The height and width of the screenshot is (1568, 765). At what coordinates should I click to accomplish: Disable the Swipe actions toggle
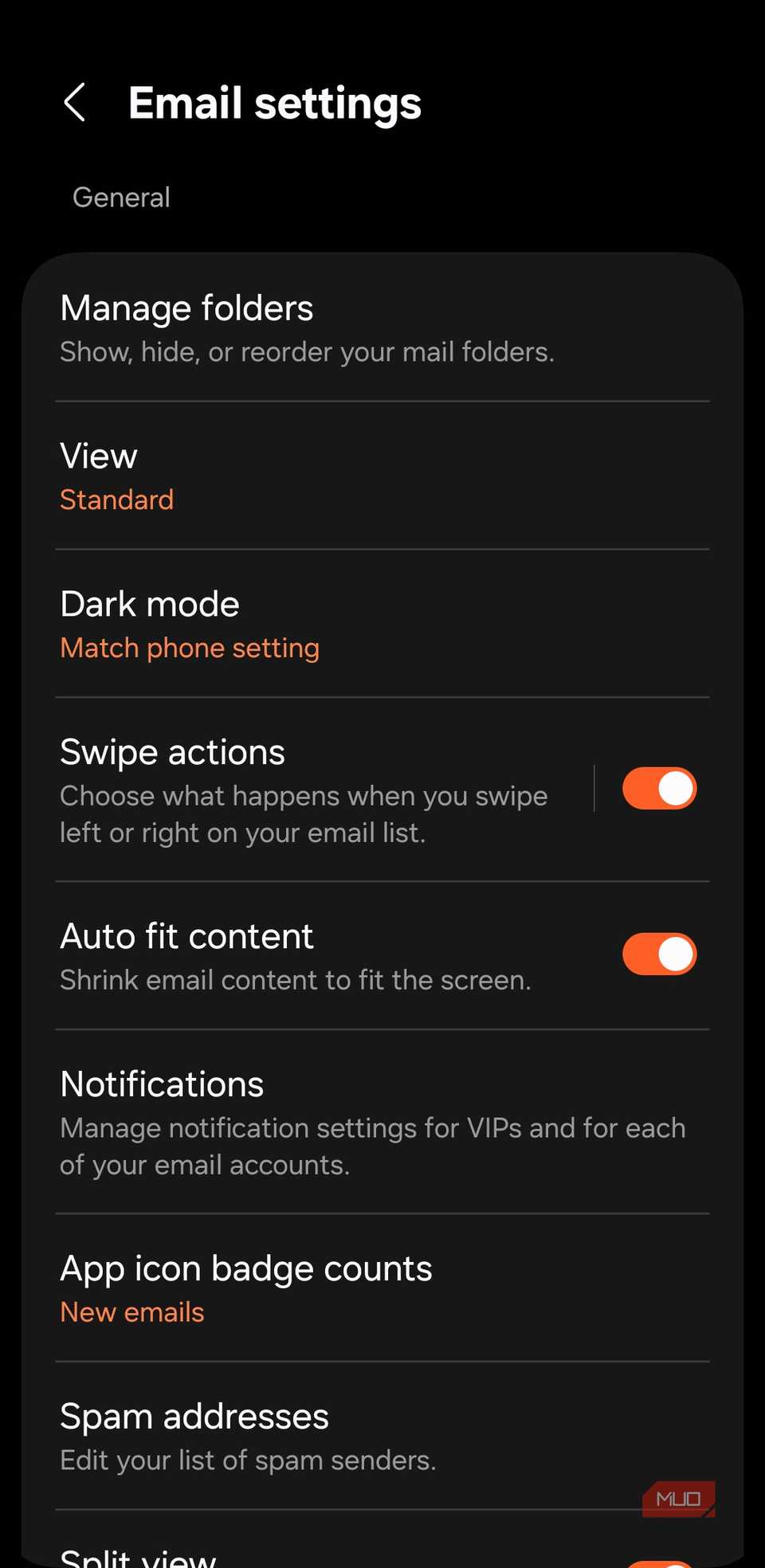click(659, 788)
